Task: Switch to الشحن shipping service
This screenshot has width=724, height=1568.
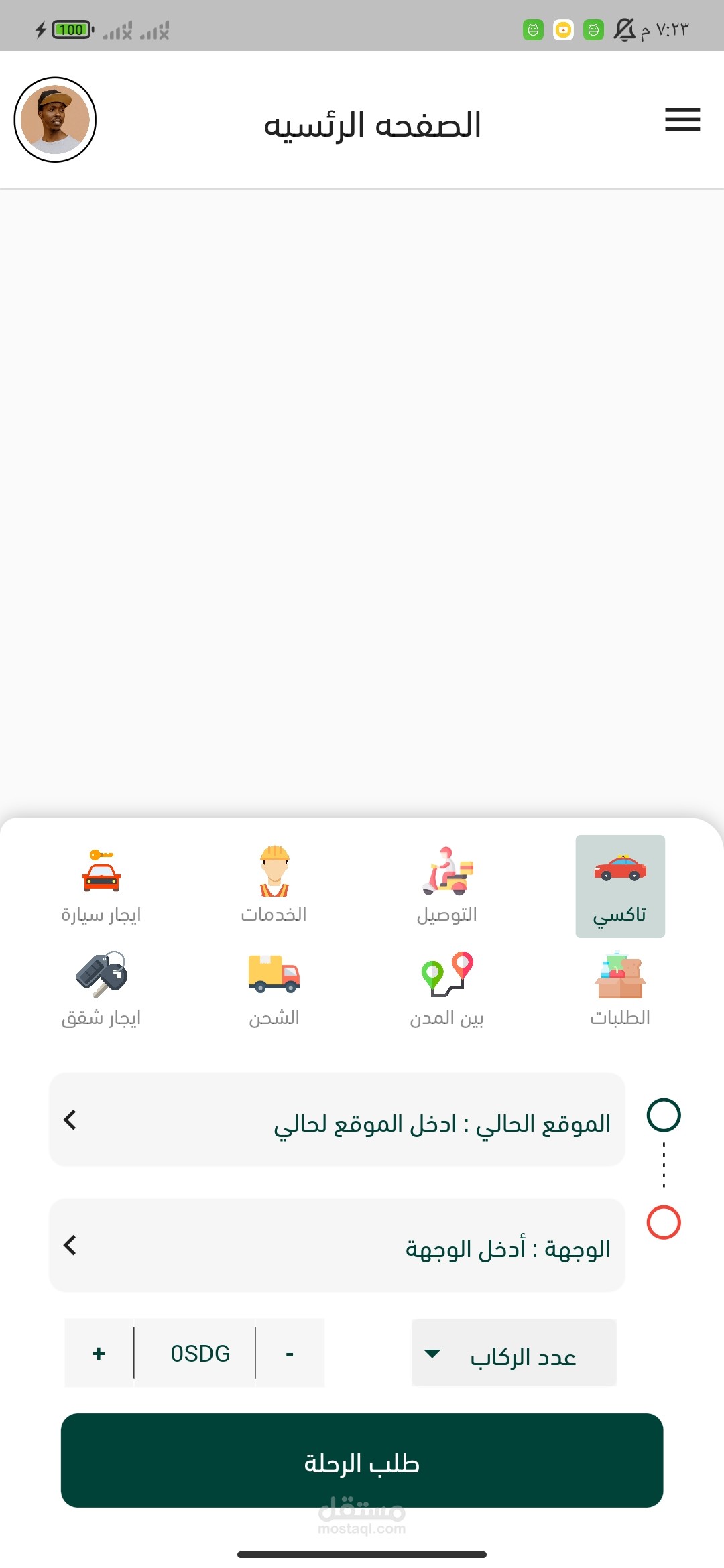Action: pyautogui.click(x=274, y=989)
